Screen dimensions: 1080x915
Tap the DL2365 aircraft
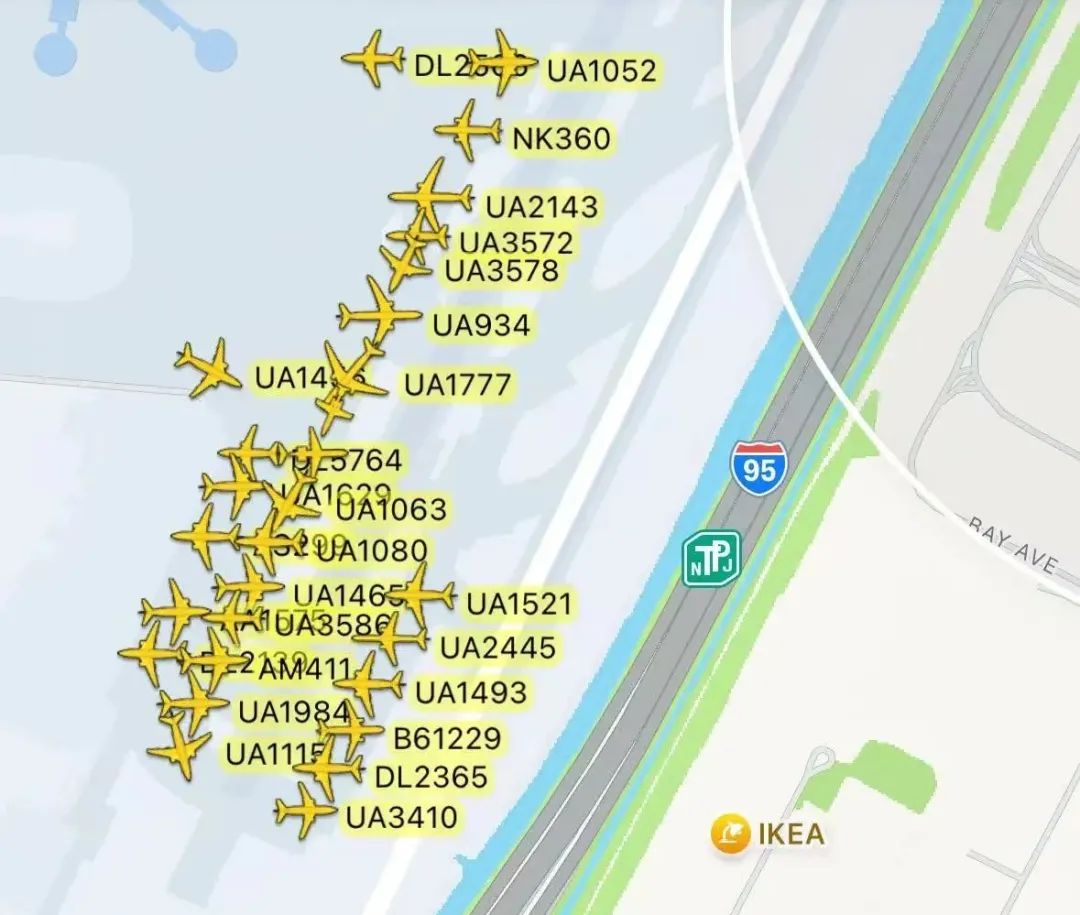tap(328, 770)
